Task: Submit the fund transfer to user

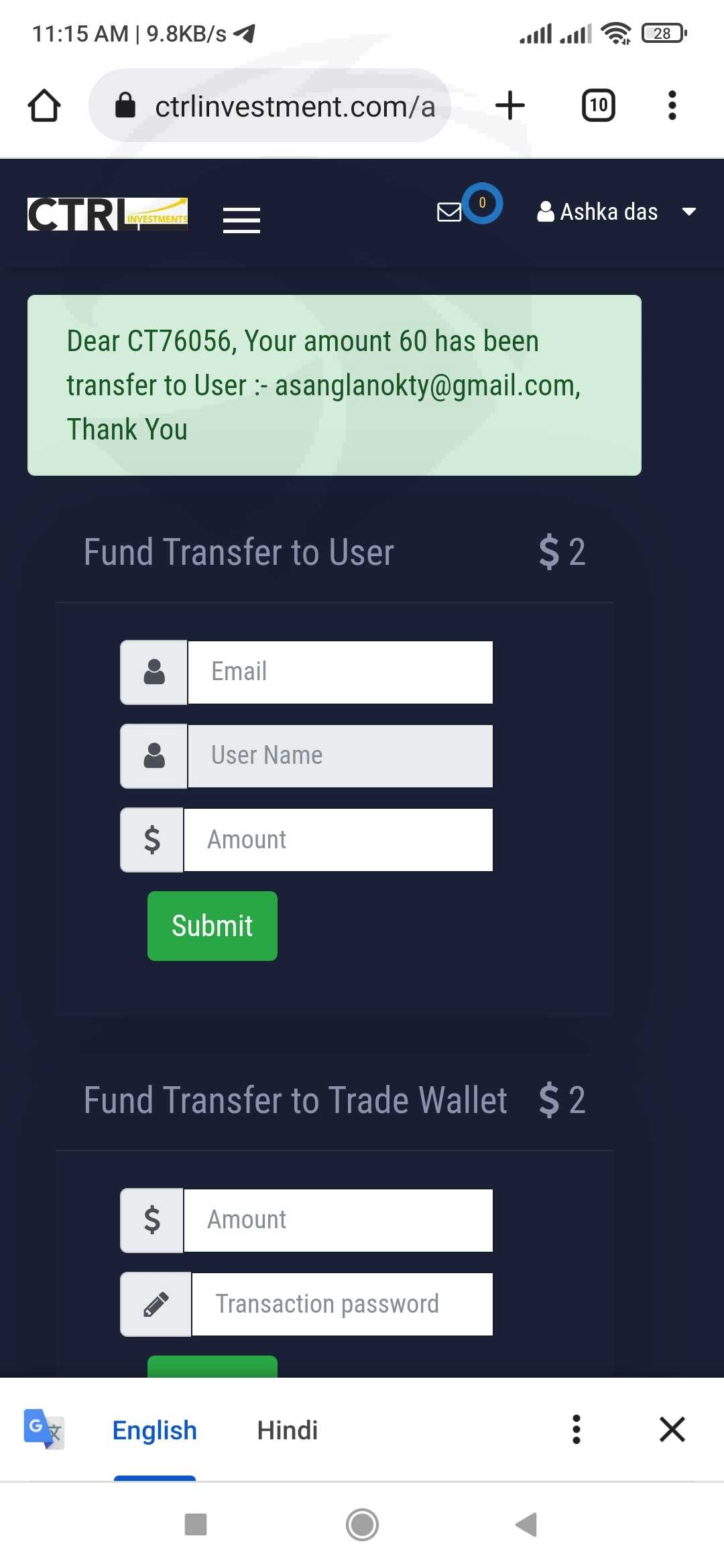Action: pyautogui.click(x=213, y=926)
